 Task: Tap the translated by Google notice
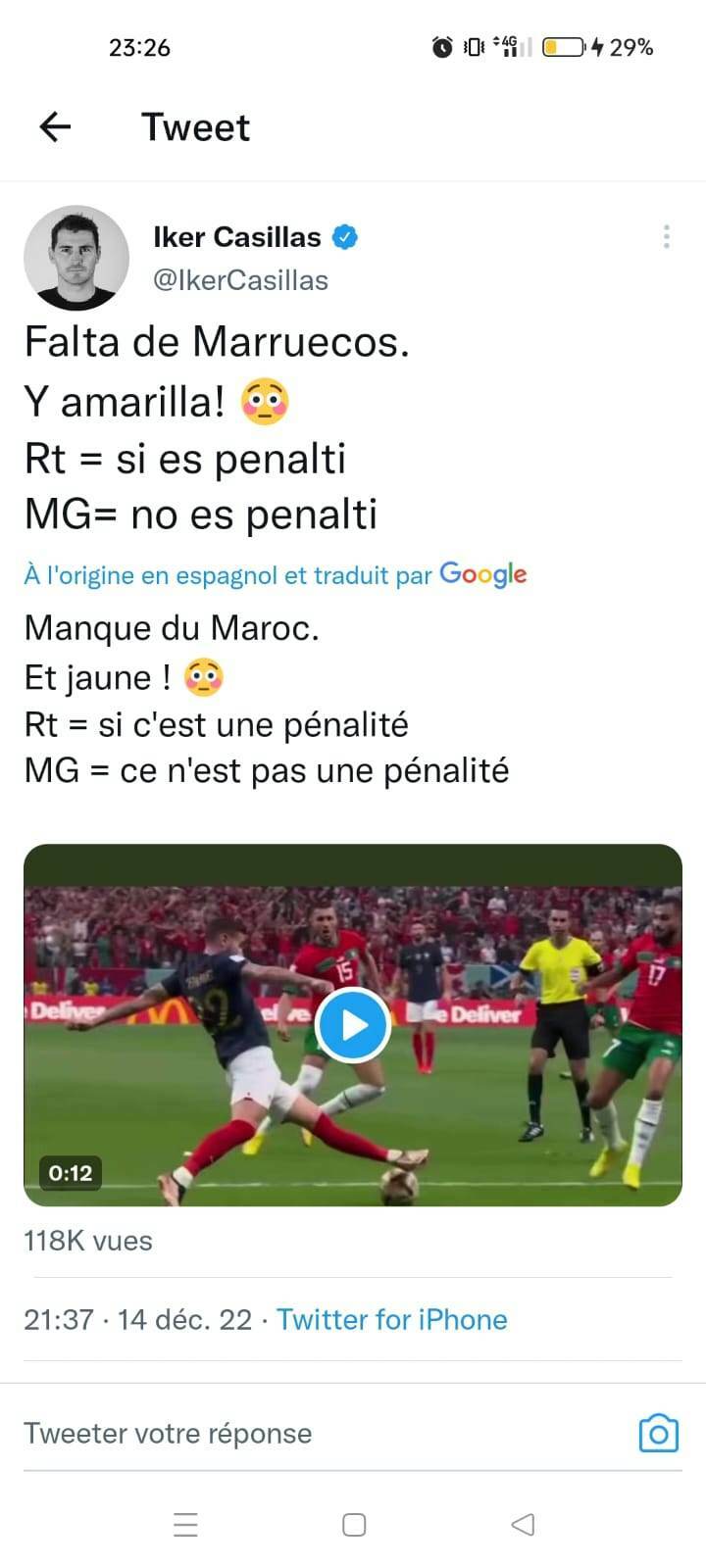tap(276, 574)
